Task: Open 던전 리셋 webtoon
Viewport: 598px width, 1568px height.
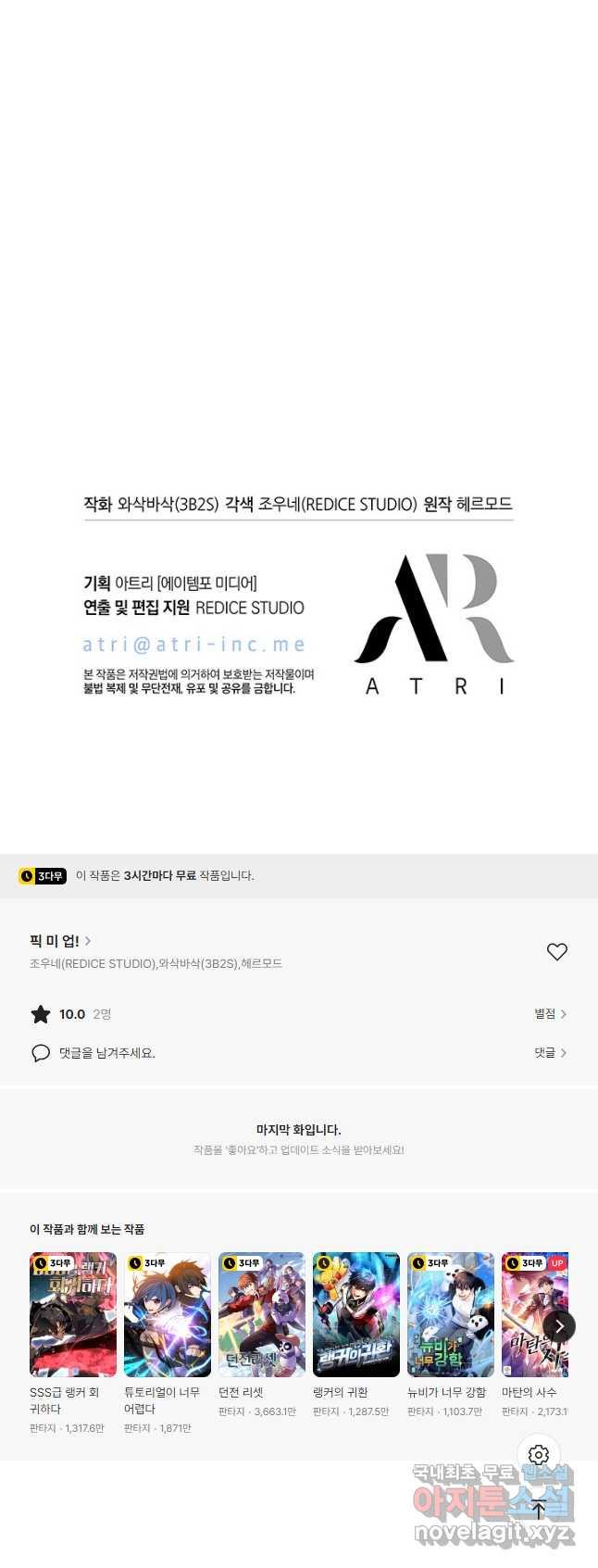Action: (262, 1314)
